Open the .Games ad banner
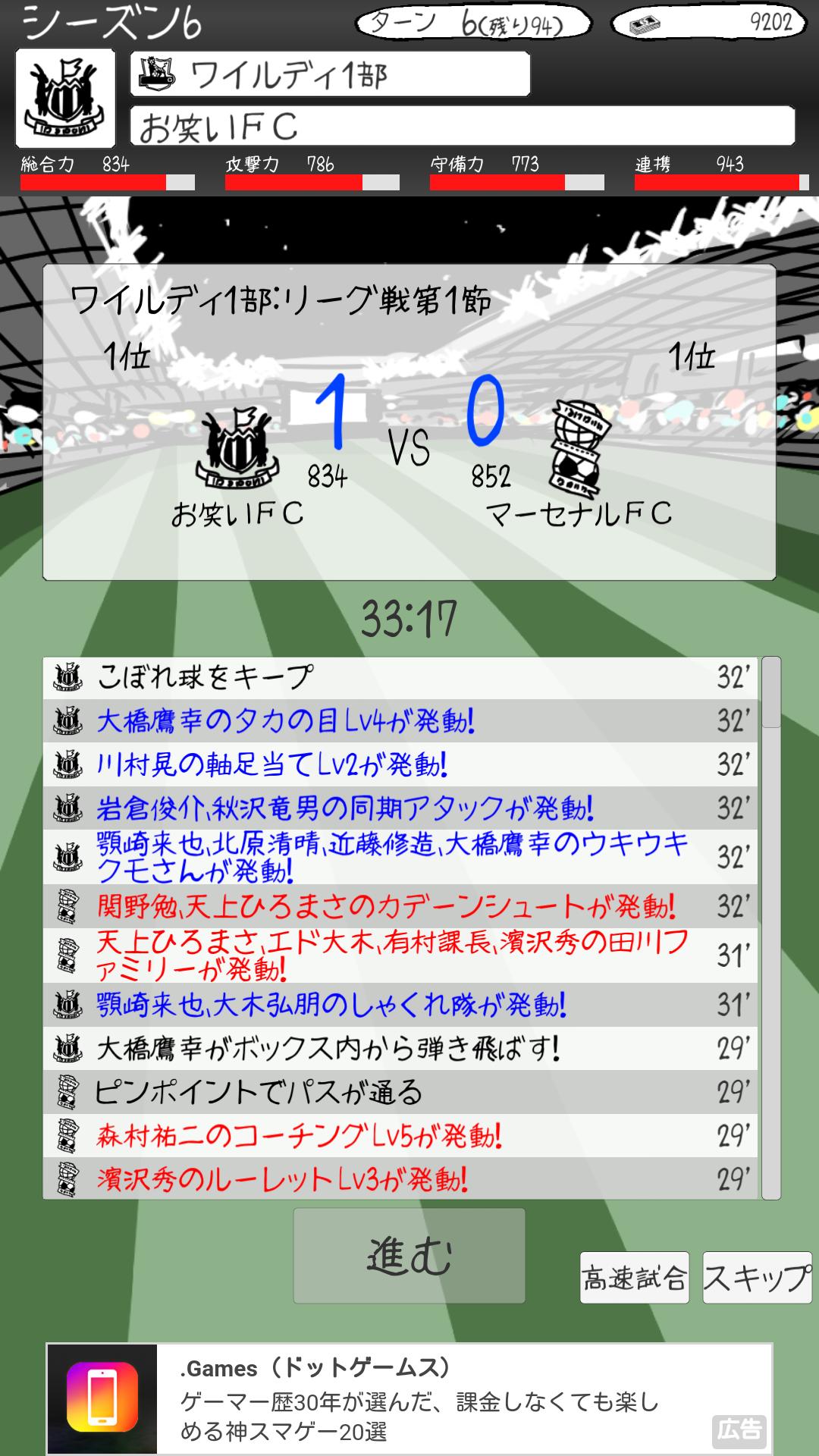This screenshot has height=1456, width=819. 409,1398
